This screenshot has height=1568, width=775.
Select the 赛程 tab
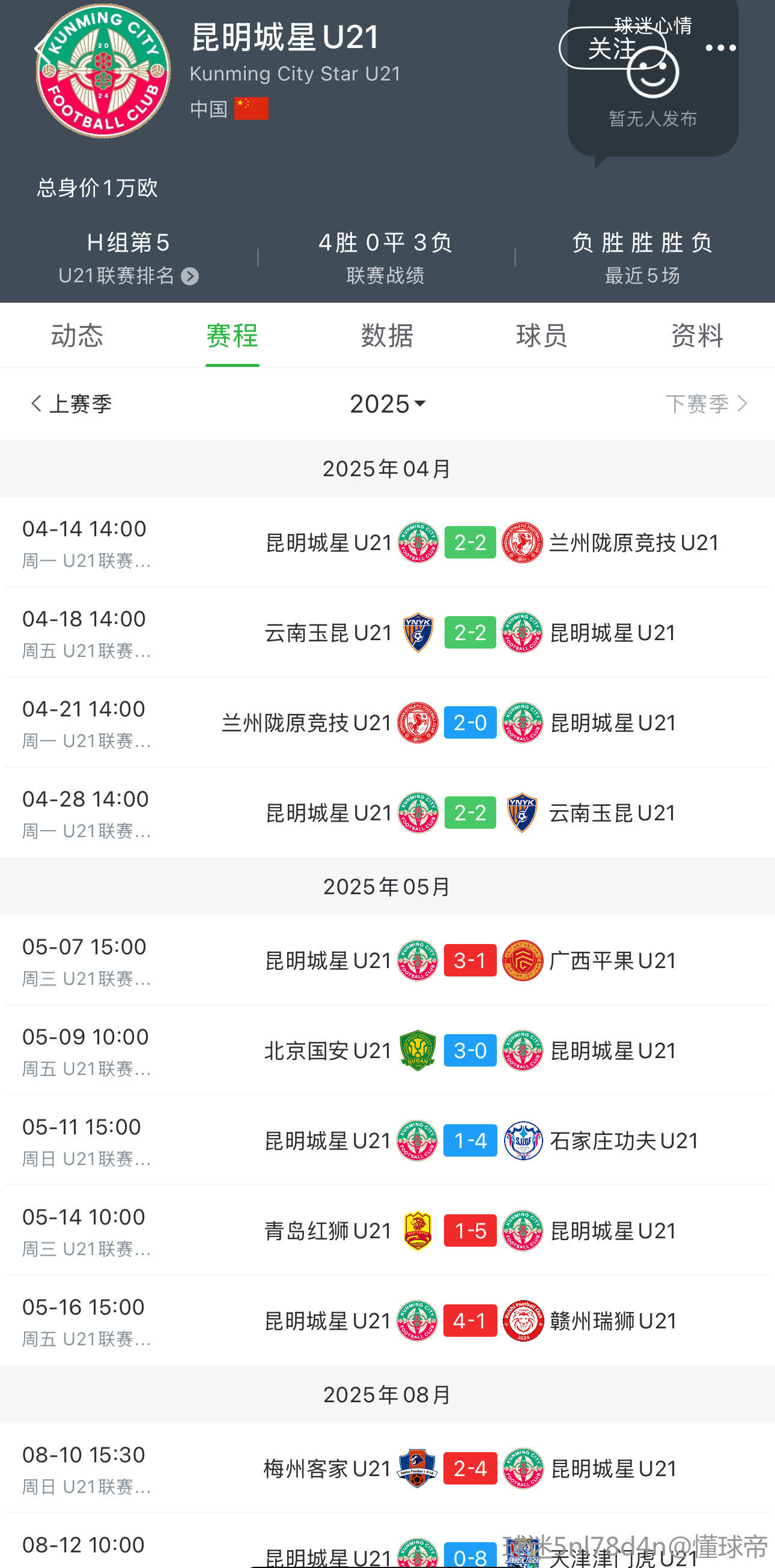click(x=232, y=335)
